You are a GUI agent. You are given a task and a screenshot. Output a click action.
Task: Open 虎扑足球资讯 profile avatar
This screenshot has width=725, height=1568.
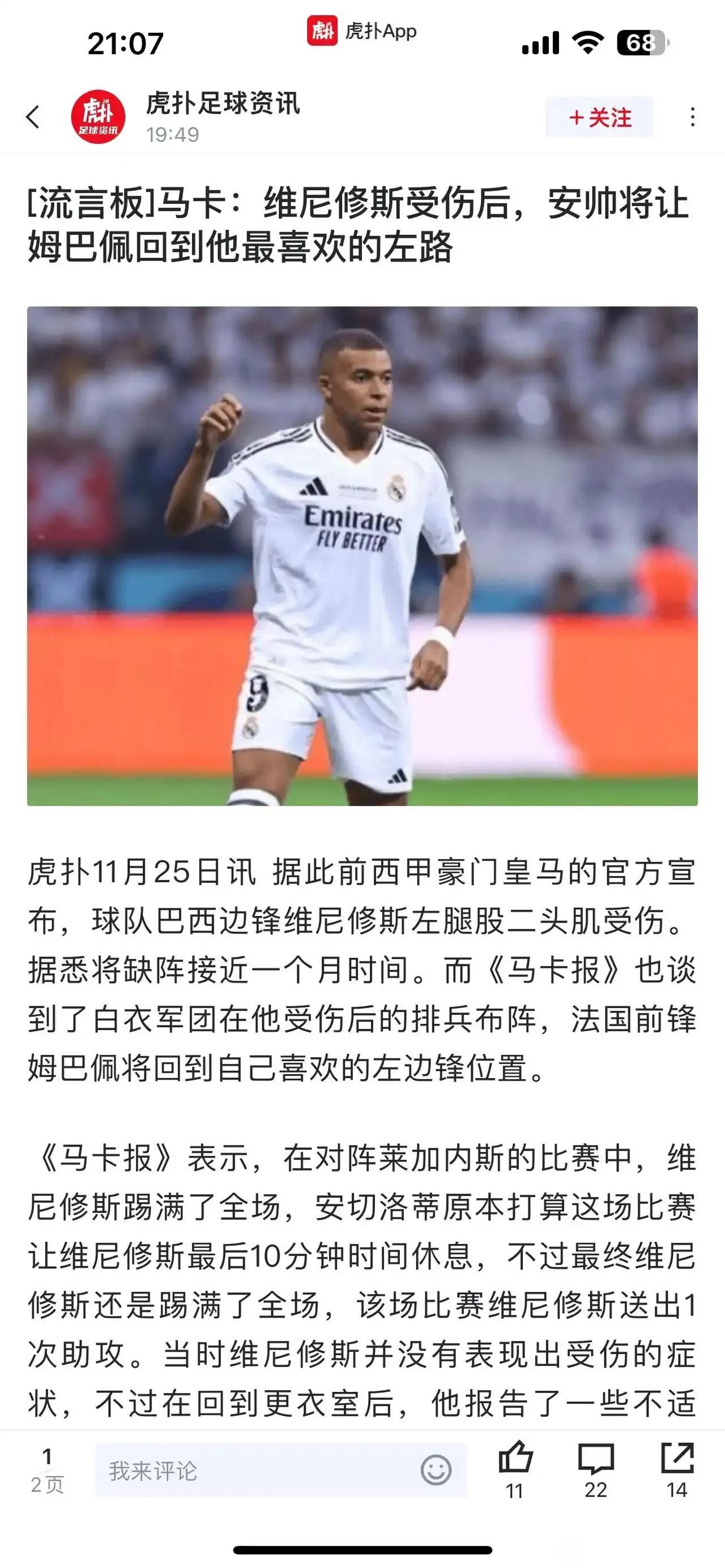click(x=98, y=117)
